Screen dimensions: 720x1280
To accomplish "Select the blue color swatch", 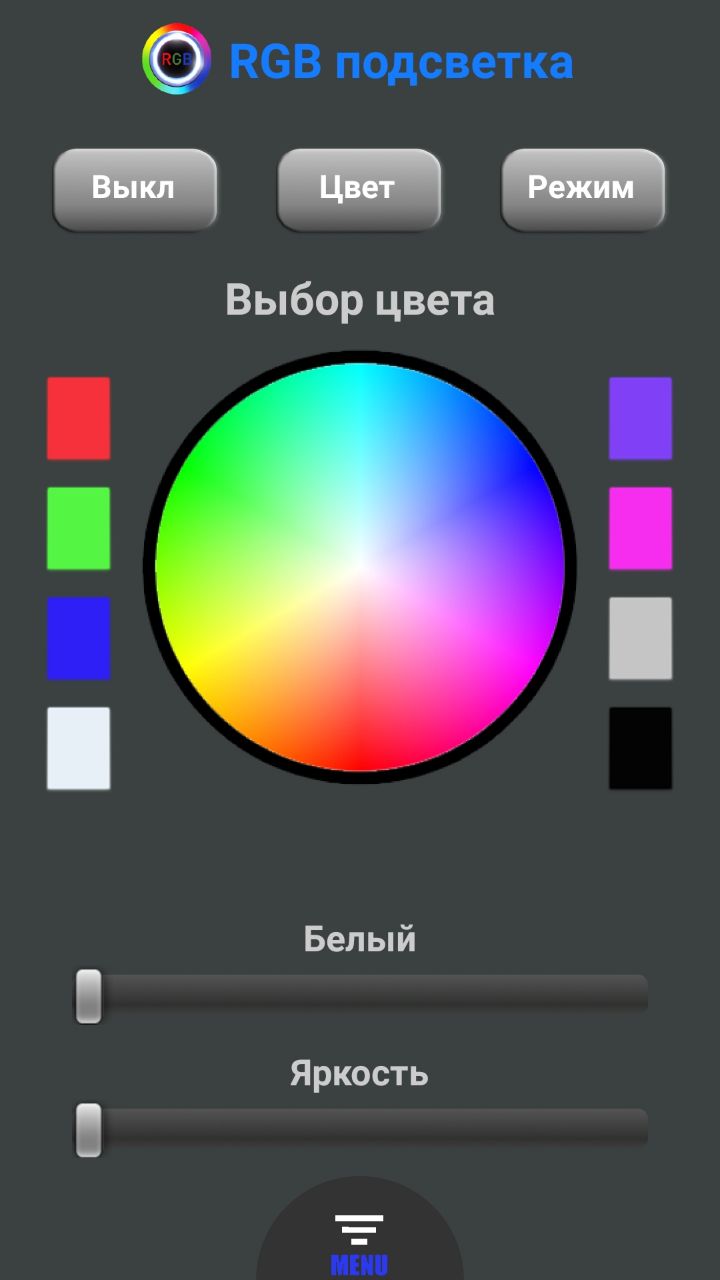I will click(78, 638).
